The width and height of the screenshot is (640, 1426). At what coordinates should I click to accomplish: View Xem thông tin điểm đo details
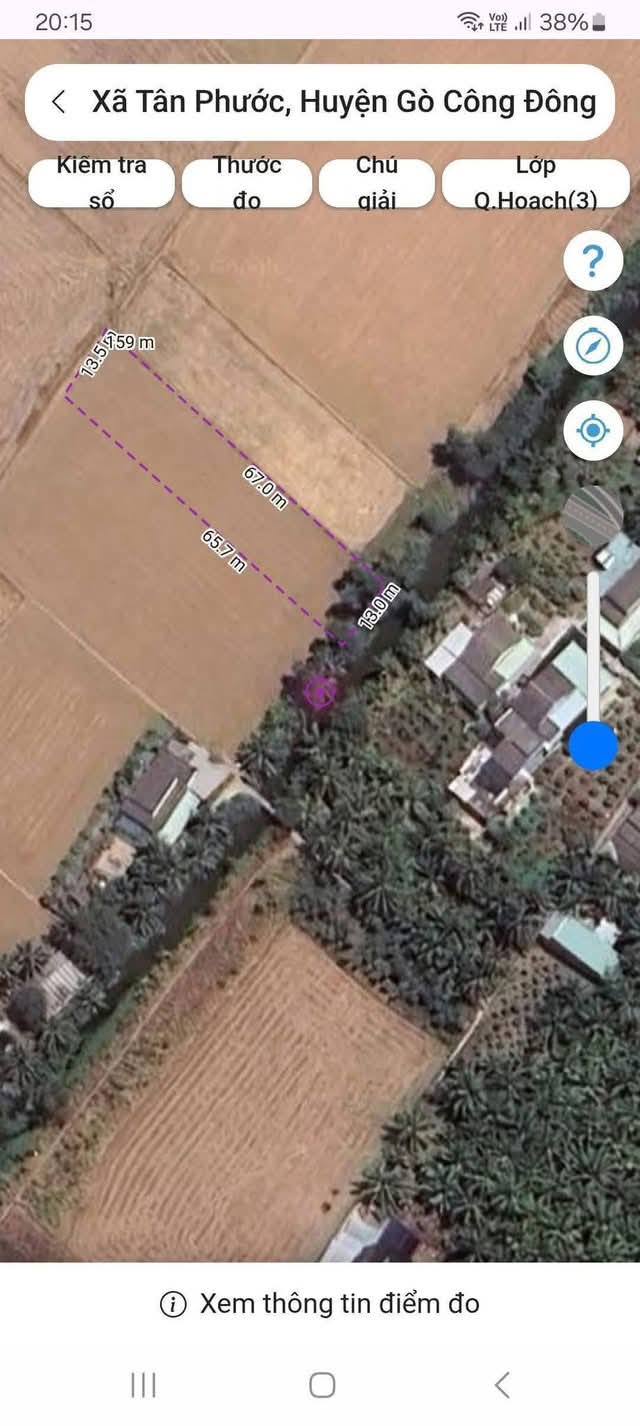click(x=320, y=1304)
